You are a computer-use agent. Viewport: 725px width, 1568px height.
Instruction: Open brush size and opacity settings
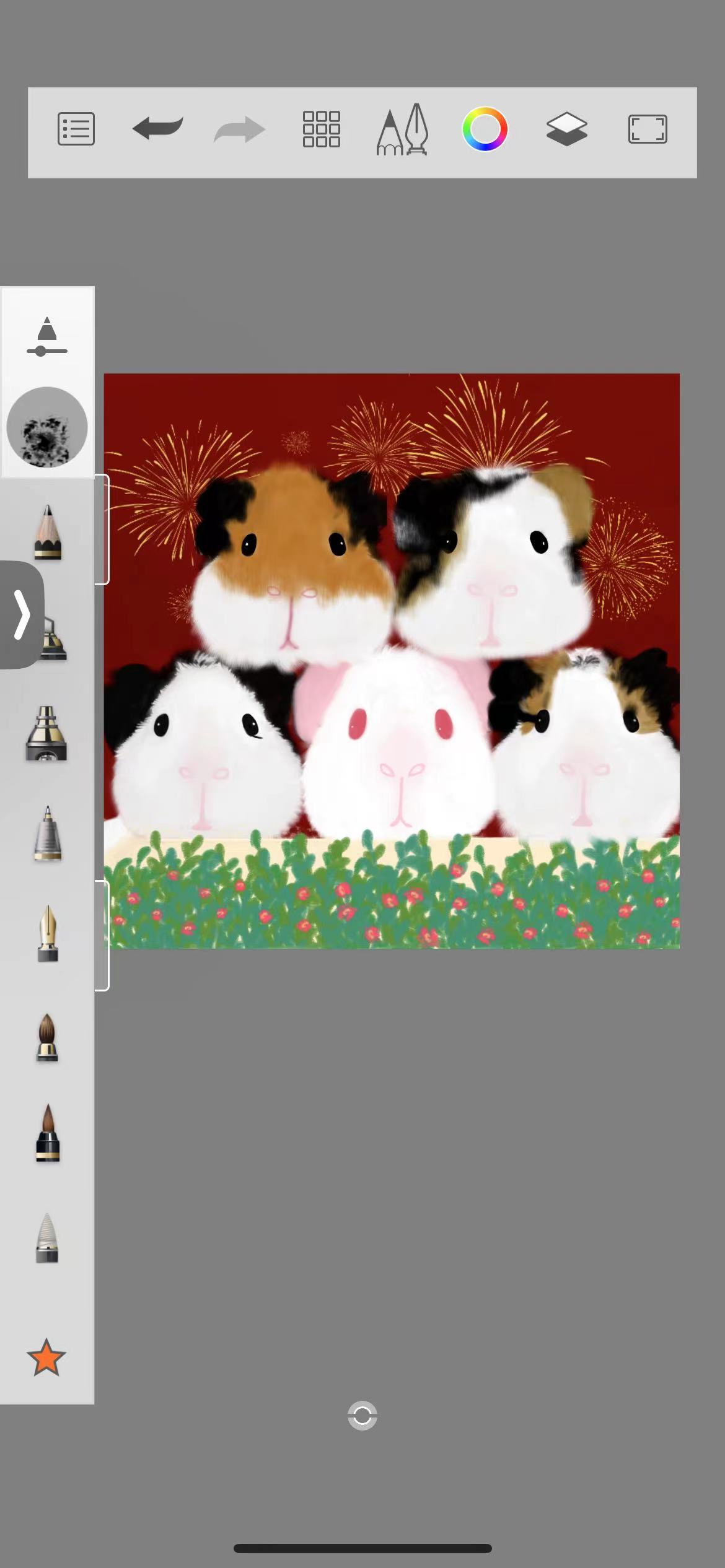click(x=46, y=336)
